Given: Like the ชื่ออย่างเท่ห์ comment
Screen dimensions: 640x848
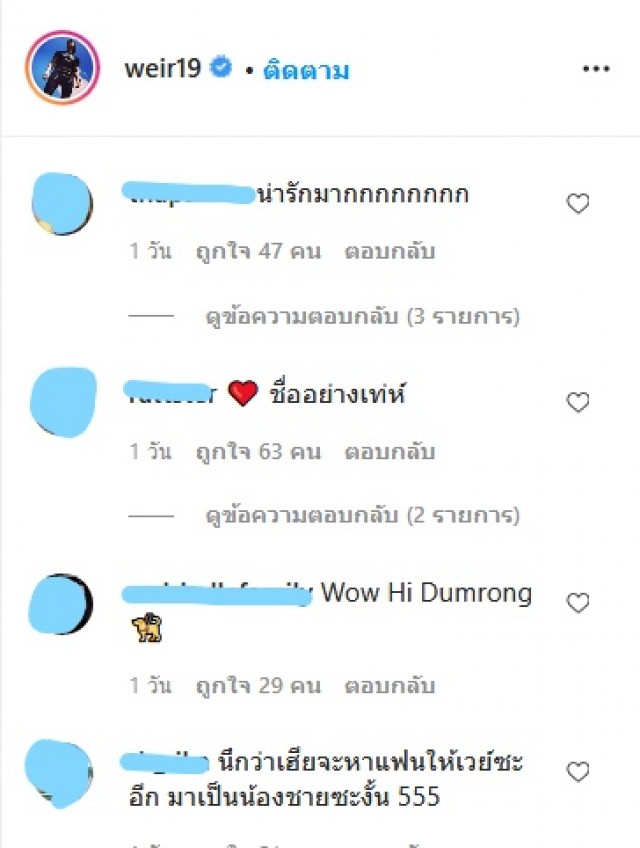Looking at the screenshot, I should (x=578, y=403).
